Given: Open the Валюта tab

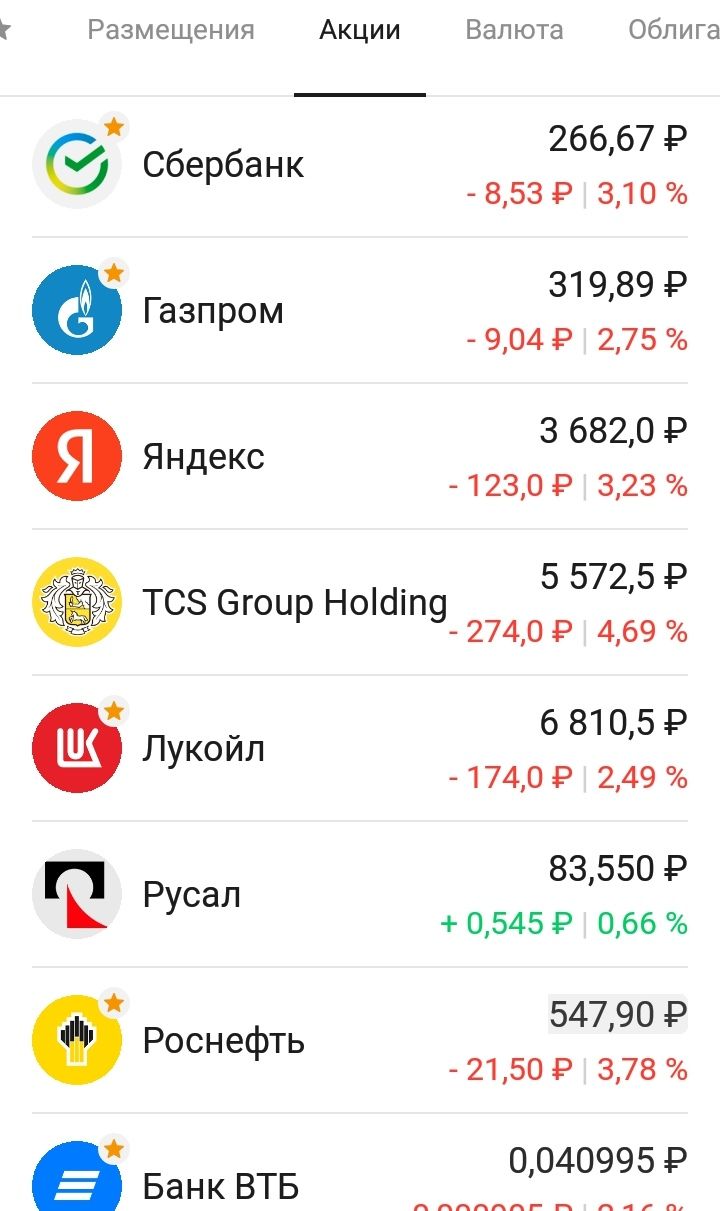Looking at the screenshot, I should click(x=514, y=30).
